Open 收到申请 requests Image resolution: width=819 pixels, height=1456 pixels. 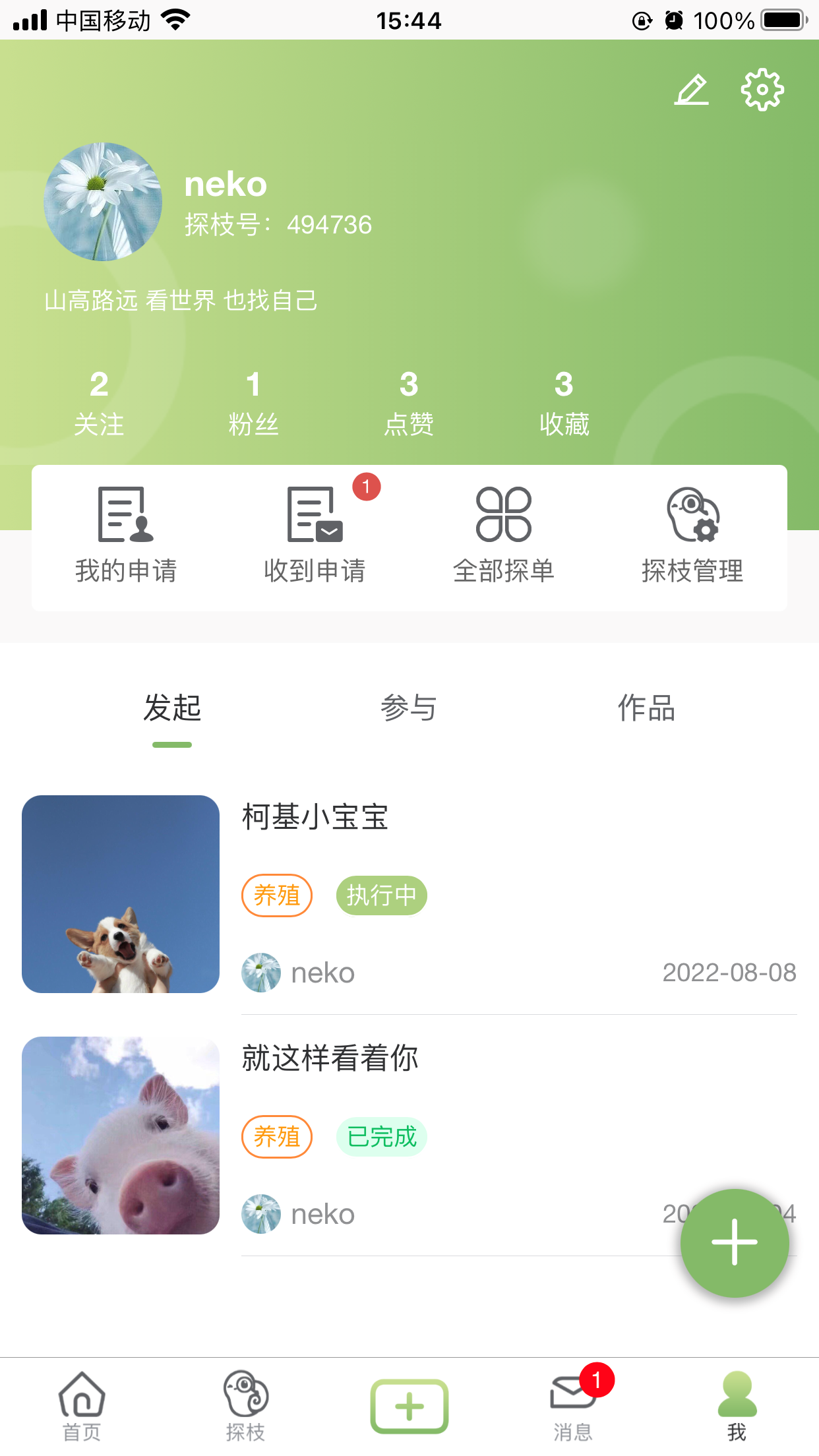point(315,535)
